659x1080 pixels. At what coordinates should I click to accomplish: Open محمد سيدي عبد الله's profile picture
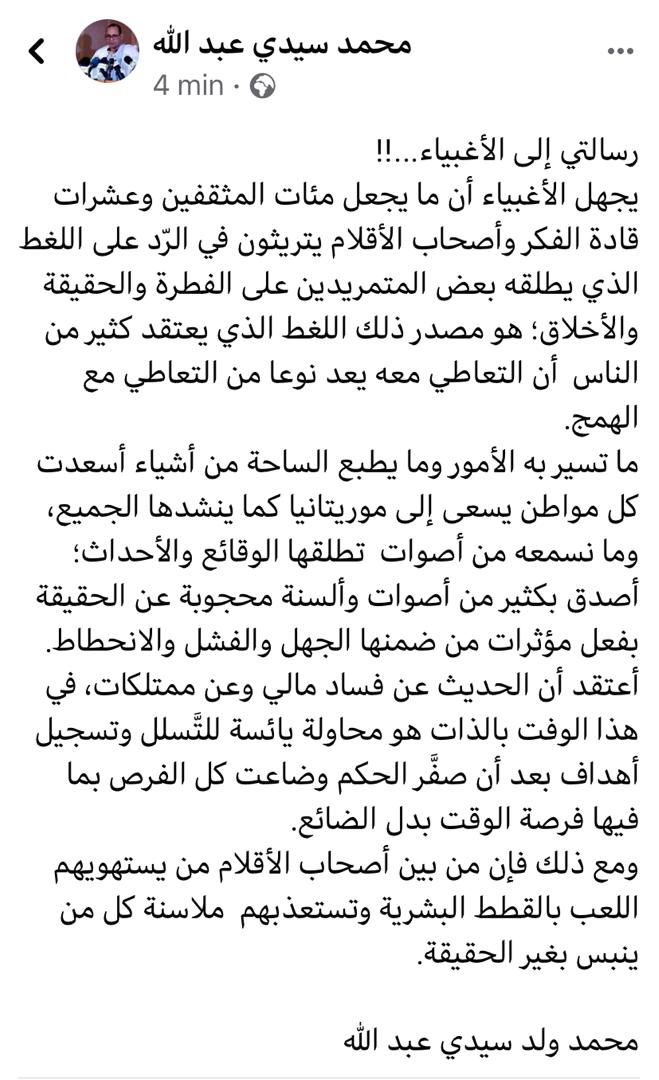point(107,51)
